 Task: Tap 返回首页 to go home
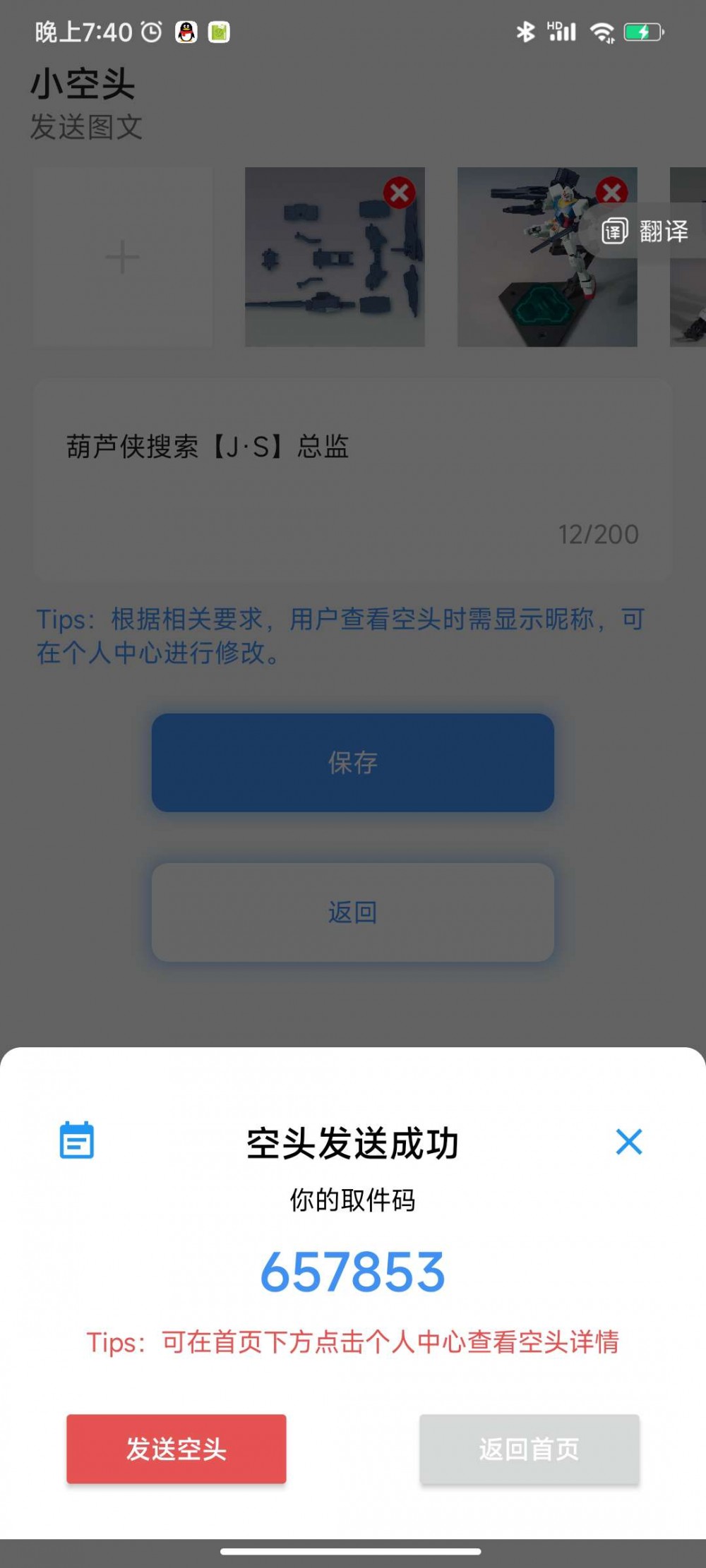pos(529,1449)
